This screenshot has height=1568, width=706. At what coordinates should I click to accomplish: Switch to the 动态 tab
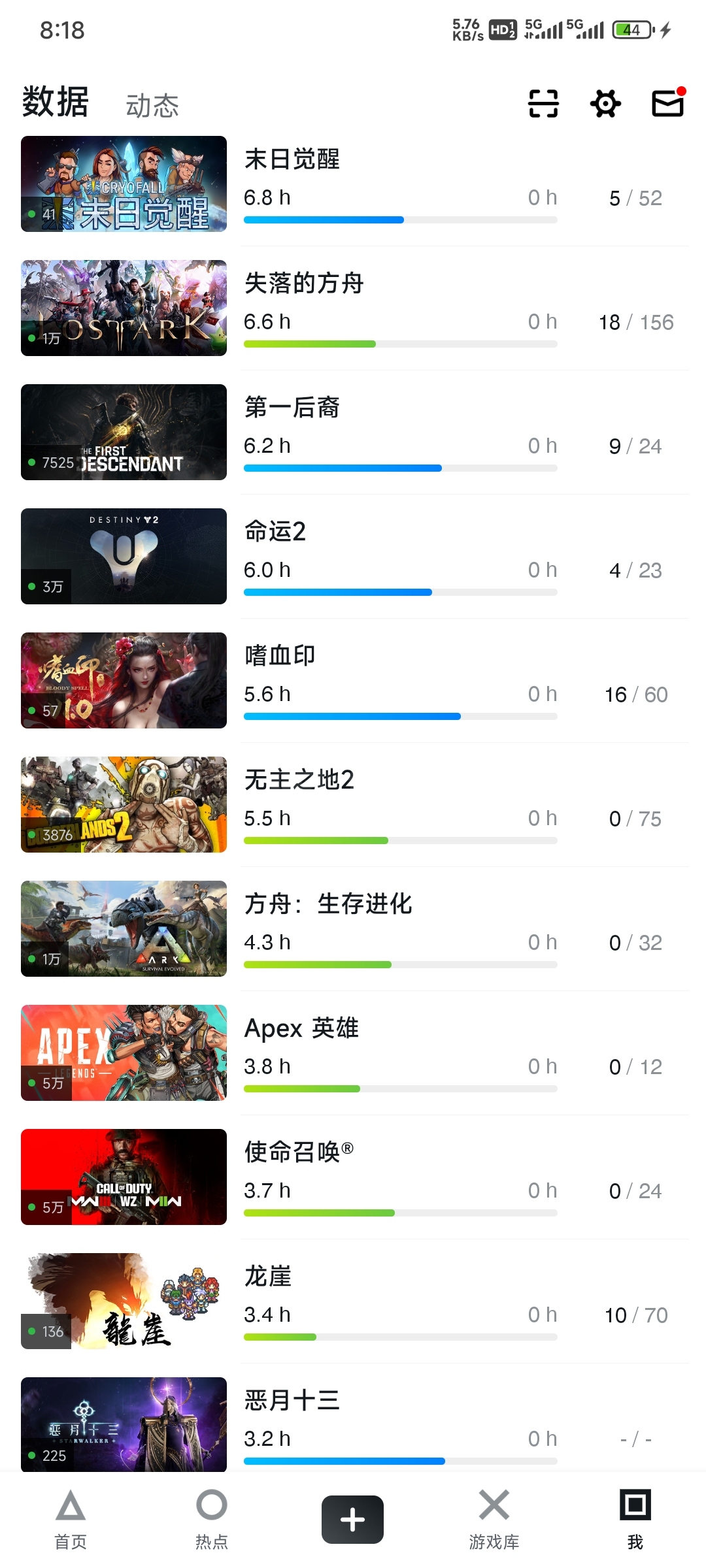[x=152, y=106]
